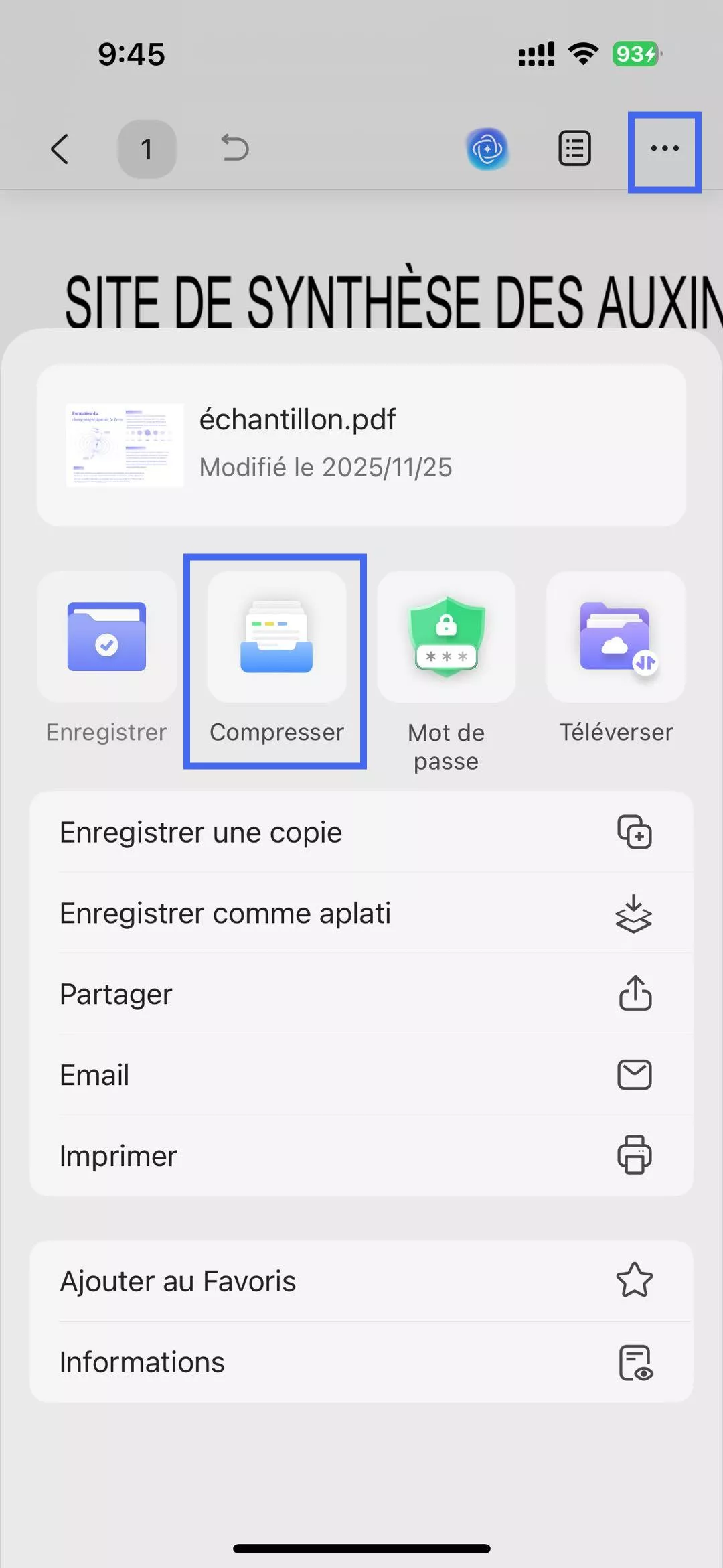
Task: Tap the Téléverser cloud folder icon
Action: tap(615, 636)
